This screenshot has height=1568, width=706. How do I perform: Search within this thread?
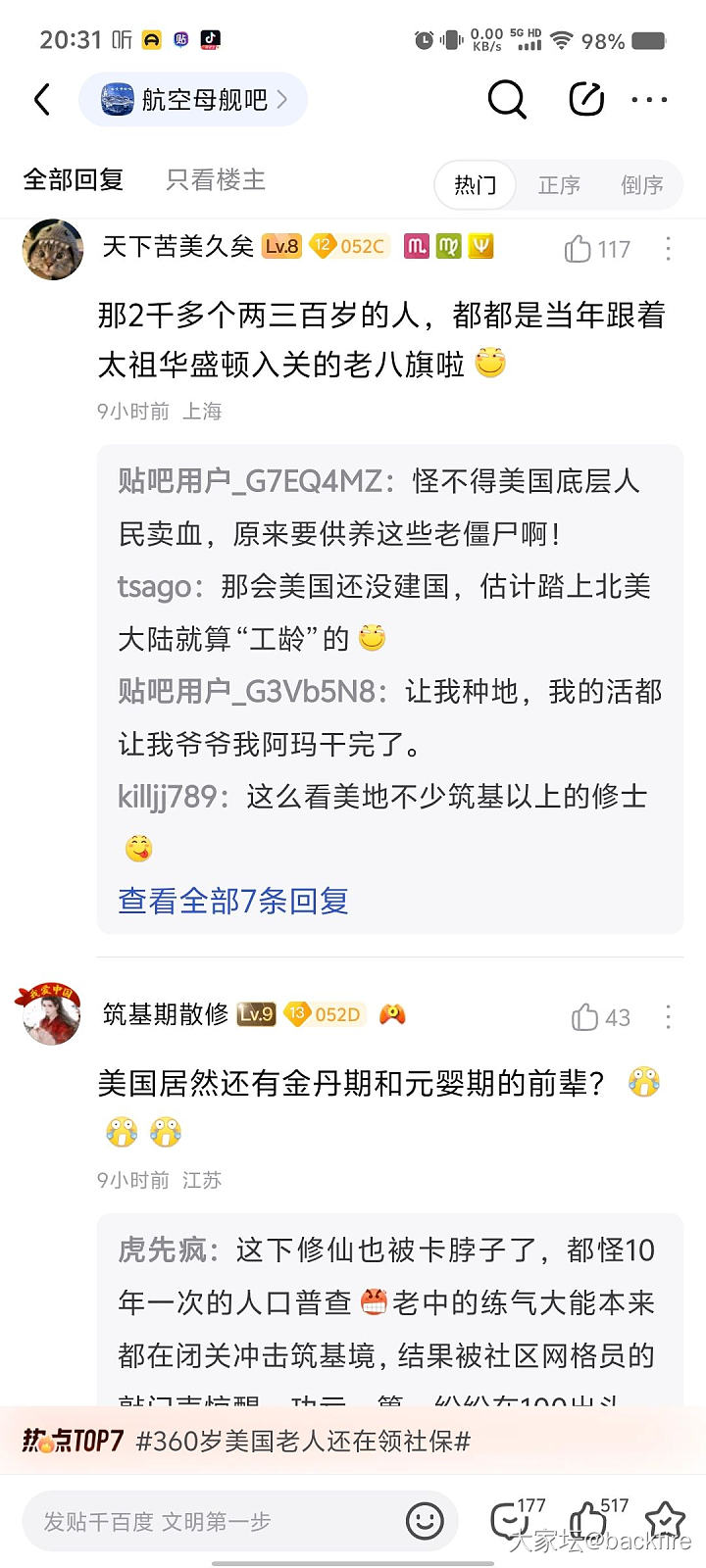tap(507, 99)
